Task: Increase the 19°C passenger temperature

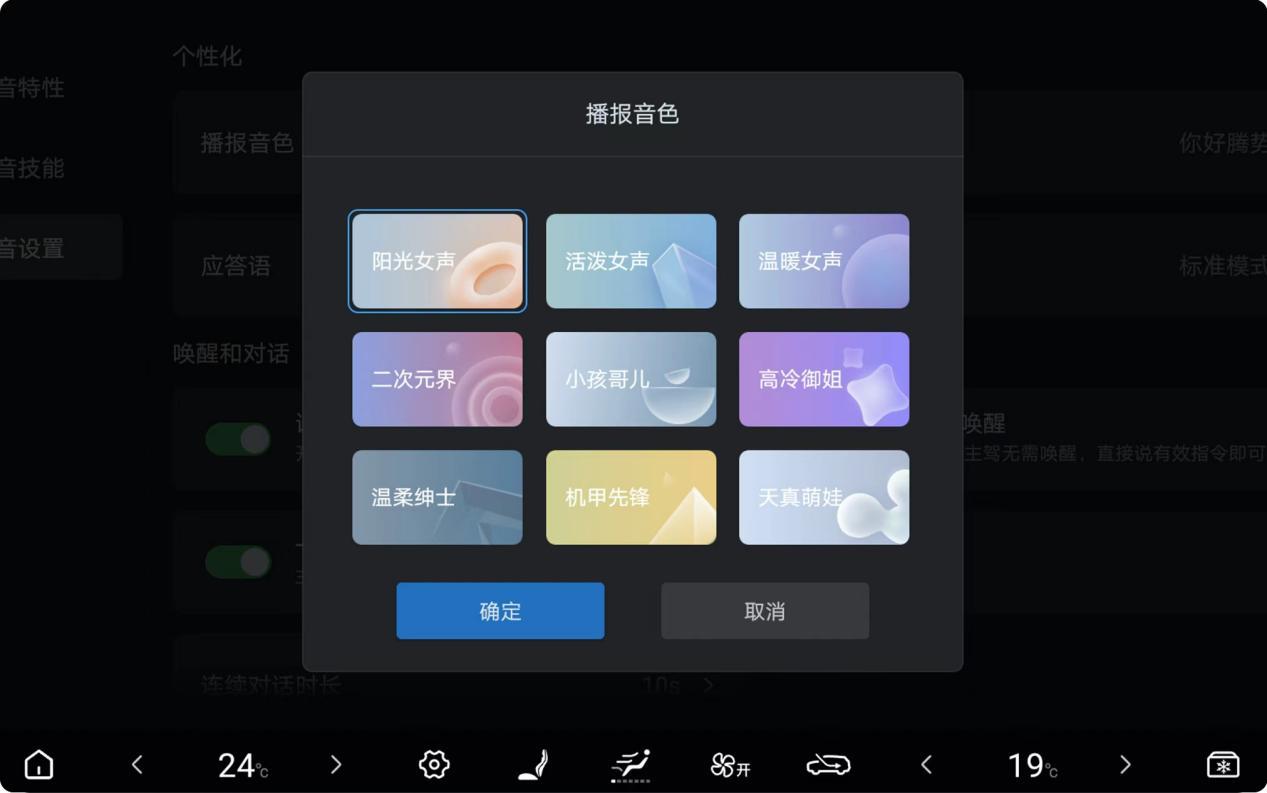Action: (1125, 765)
